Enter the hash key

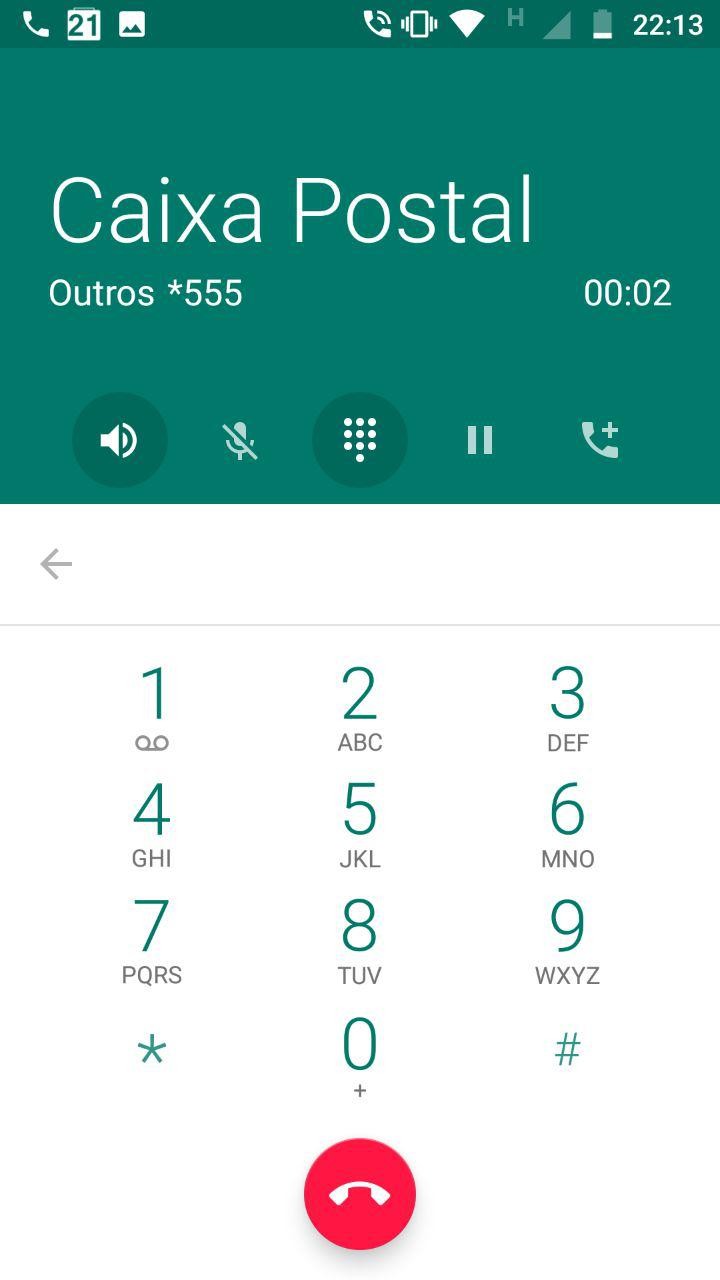coord(567,1050)
